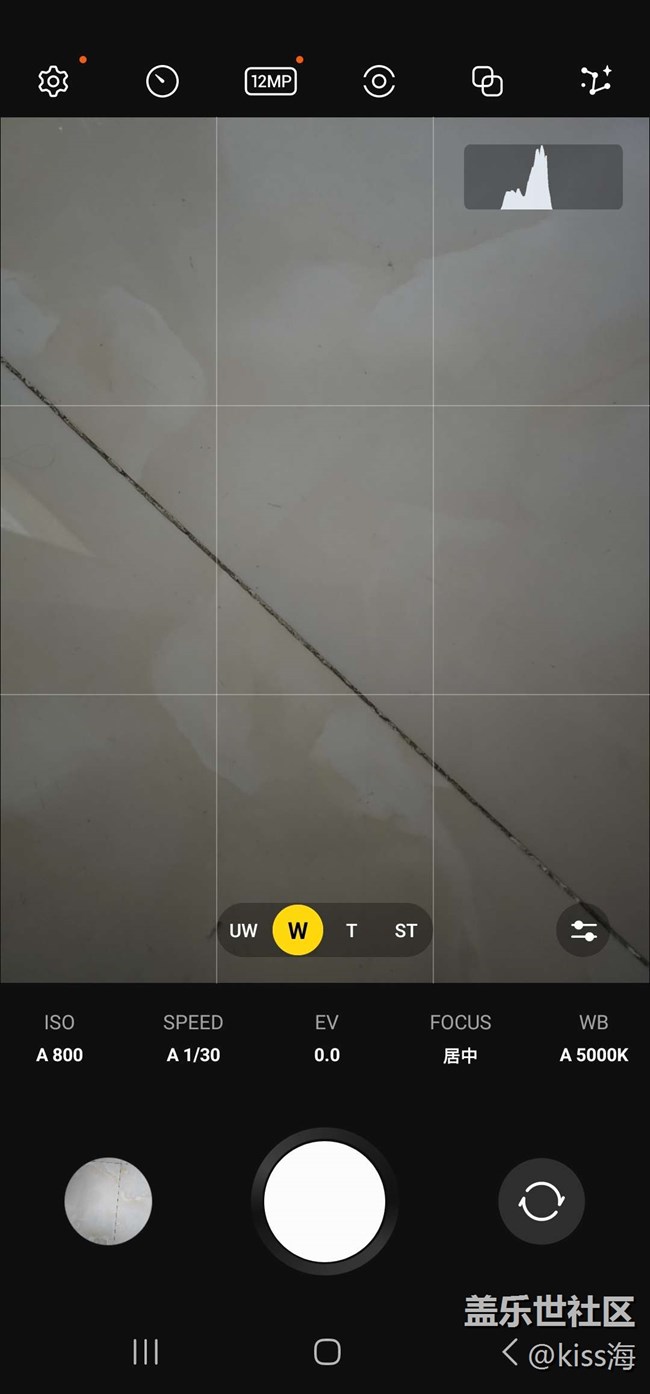Change the 12MP resolution setting

[x=270, y=81]
